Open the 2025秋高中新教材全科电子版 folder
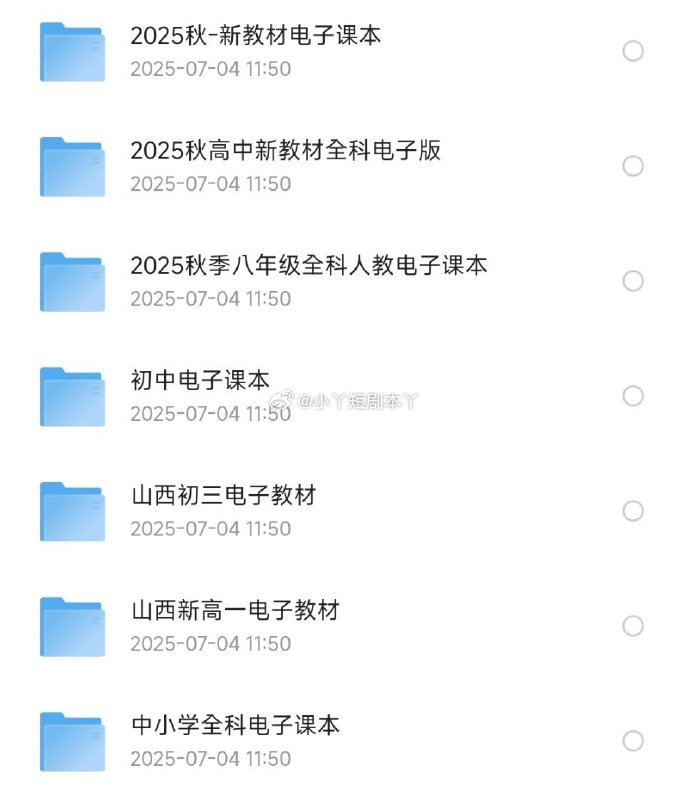 pos(285,151)
